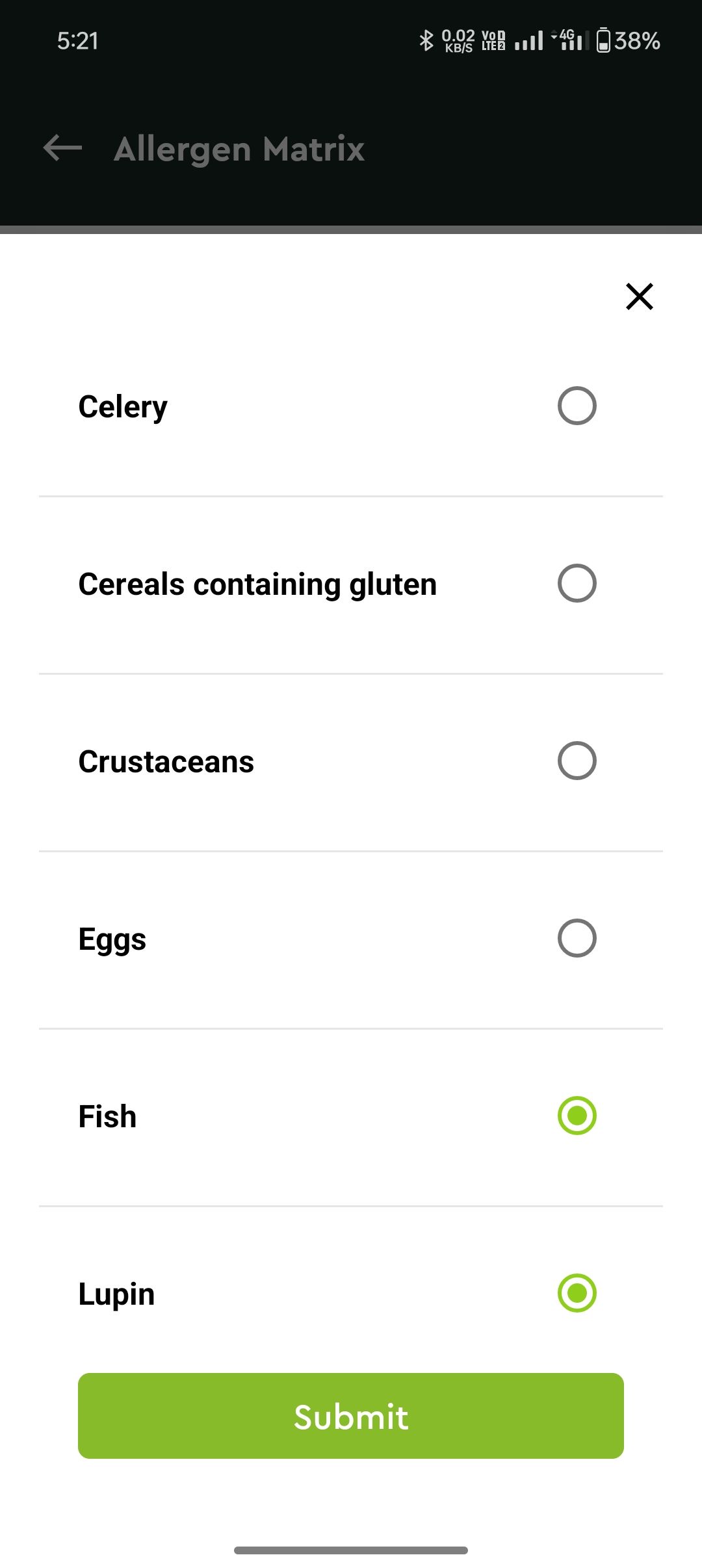Deselect the Fish allergen
The height and width of the screenshot is (1568, 702).
[x=577, y=1116]
